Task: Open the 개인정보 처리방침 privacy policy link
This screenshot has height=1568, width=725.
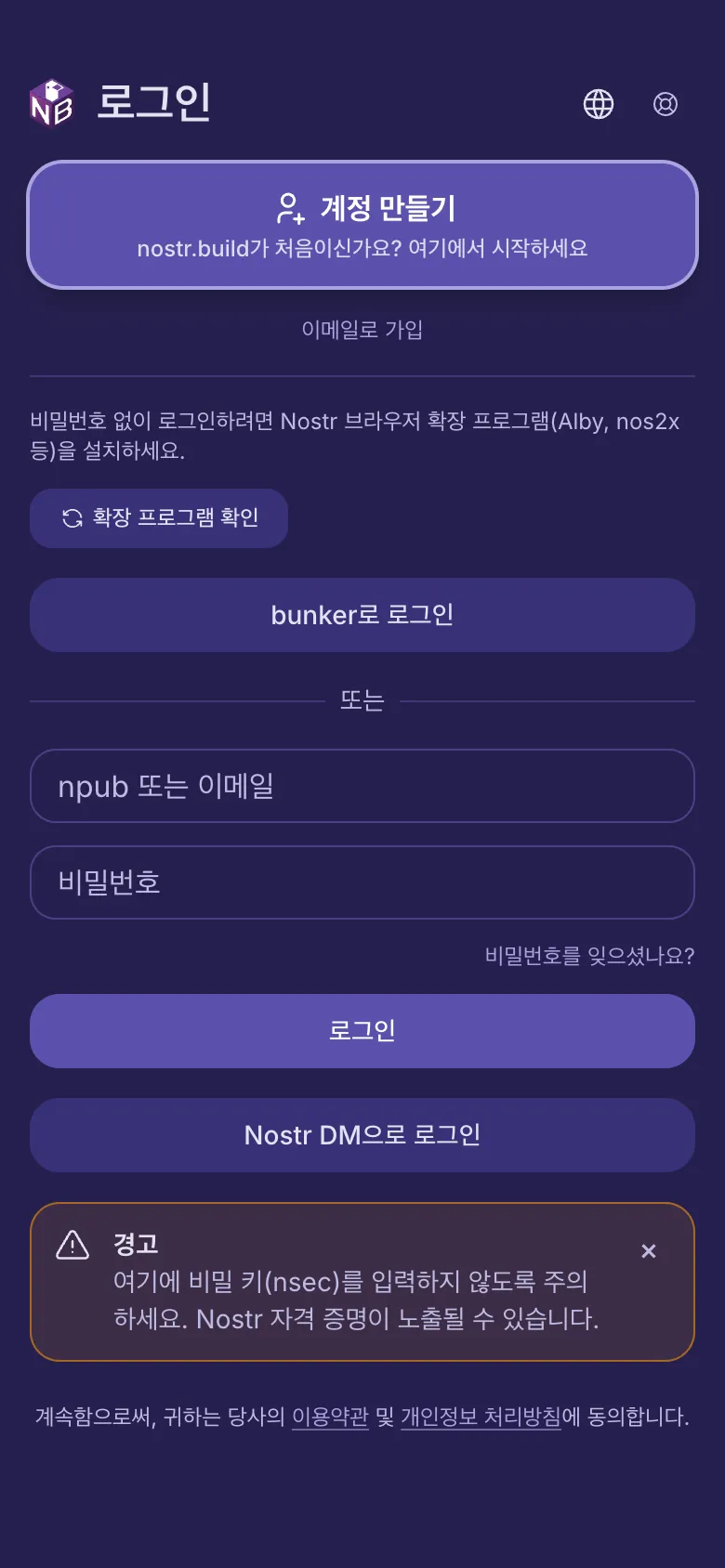Action: point(481,1418)
